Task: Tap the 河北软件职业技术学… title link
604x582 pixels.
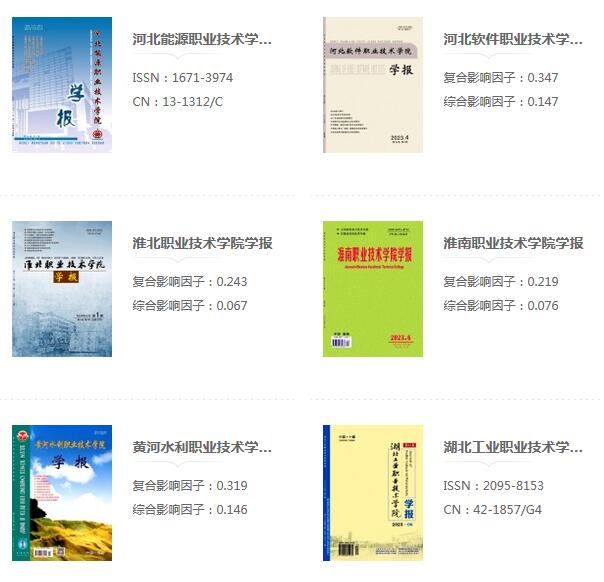Action: (x=513, y=39)
